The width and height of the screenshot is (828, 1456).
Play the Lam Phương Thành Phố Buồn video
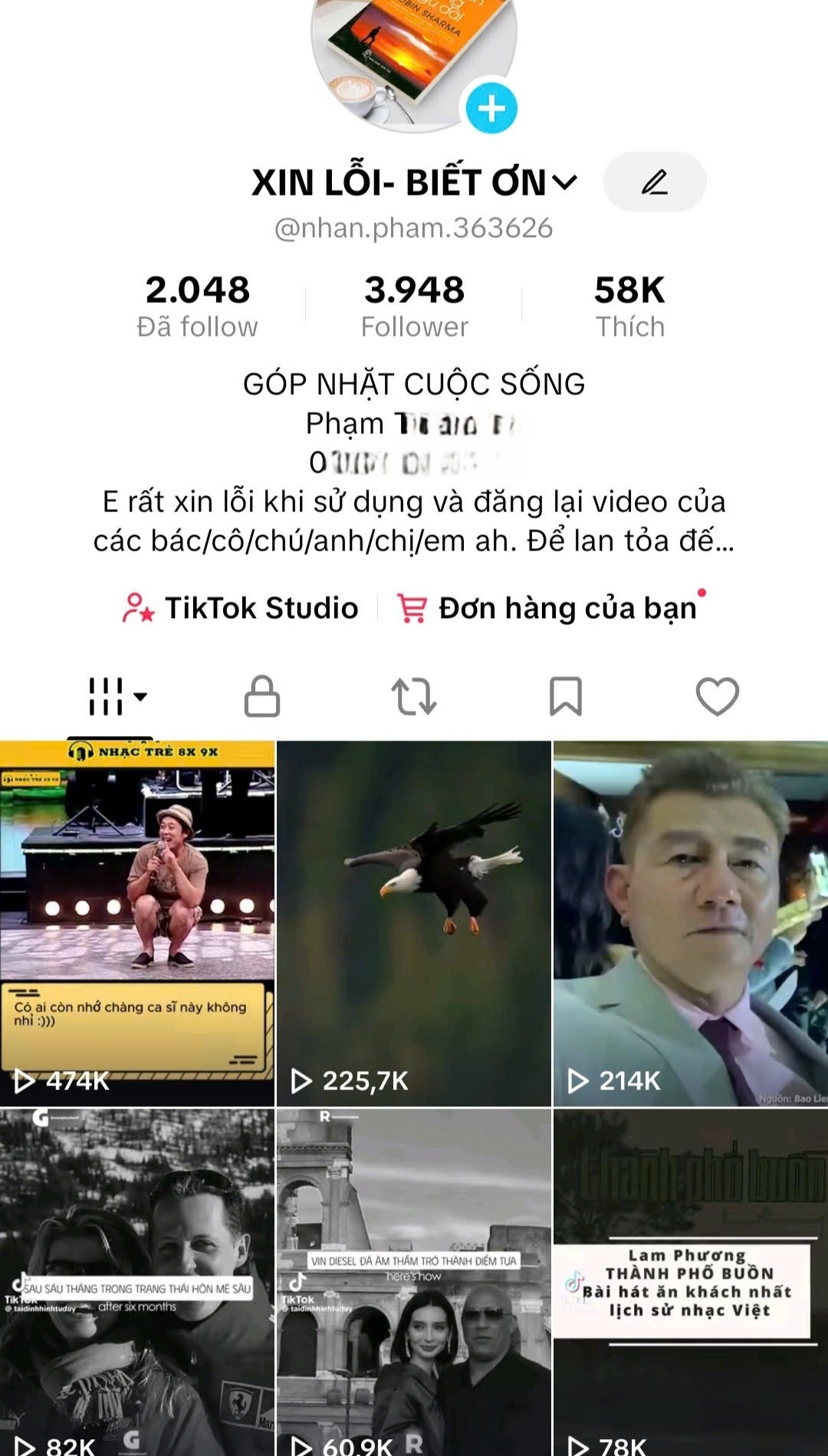688,1280
